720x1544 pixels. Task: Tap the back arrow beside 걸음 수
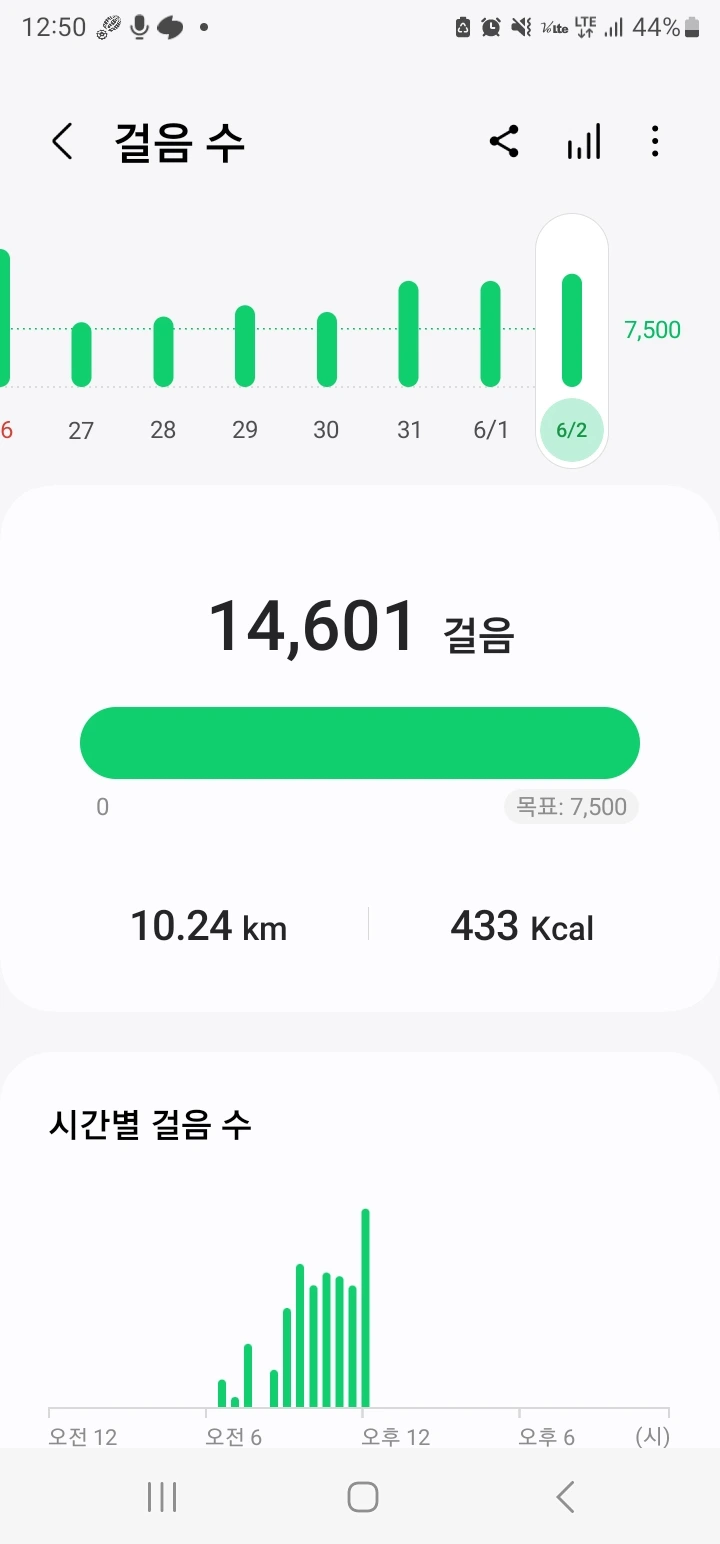[62, 142]
